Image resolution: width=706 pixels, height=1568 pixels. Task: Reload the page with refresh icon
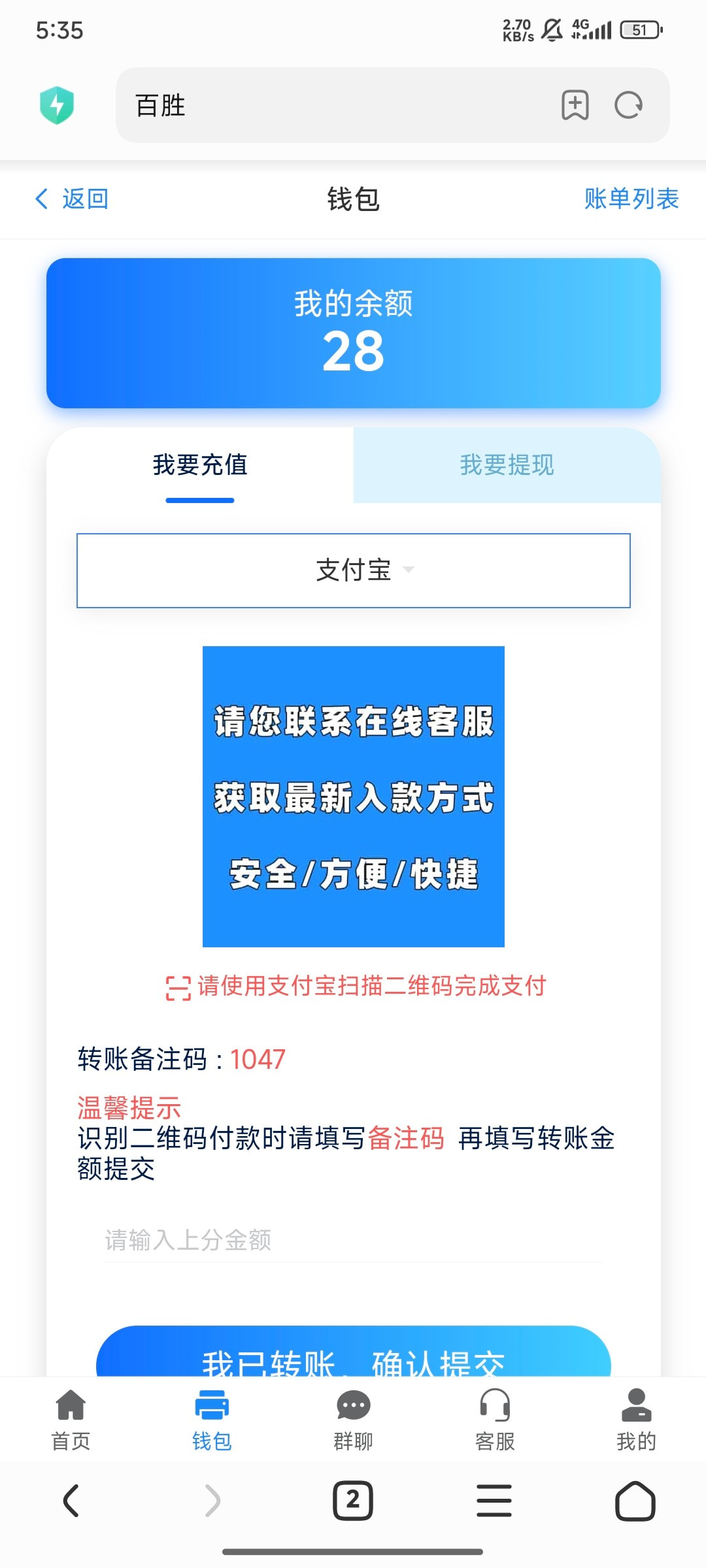(x=628, y=105)
